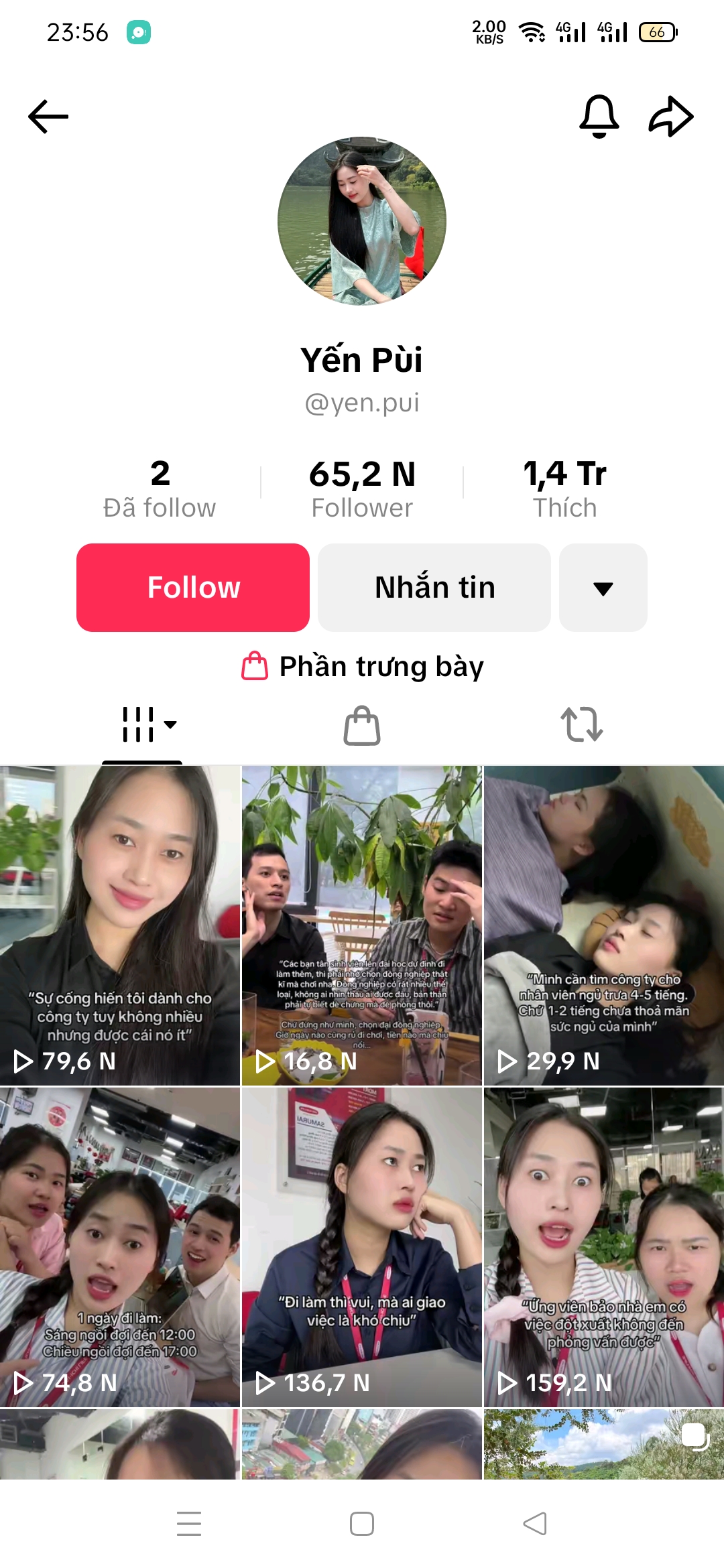View the 65,2 N Follower list
The height and width of the screenshot is (1568, 724).
tap(362, 489)
